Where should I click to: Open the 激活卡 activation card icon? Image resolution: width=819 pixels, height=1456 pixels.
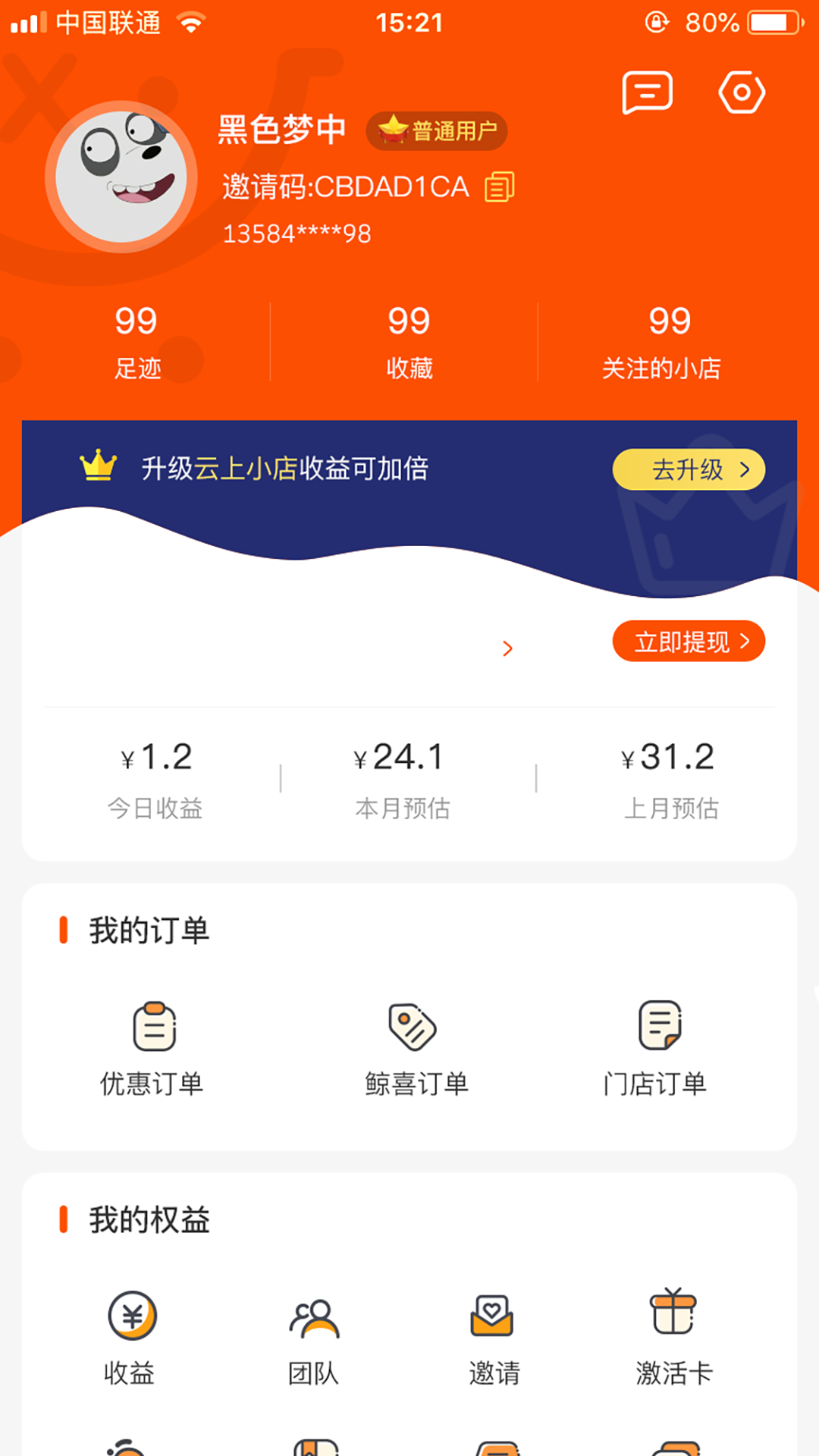point(673,1335)
